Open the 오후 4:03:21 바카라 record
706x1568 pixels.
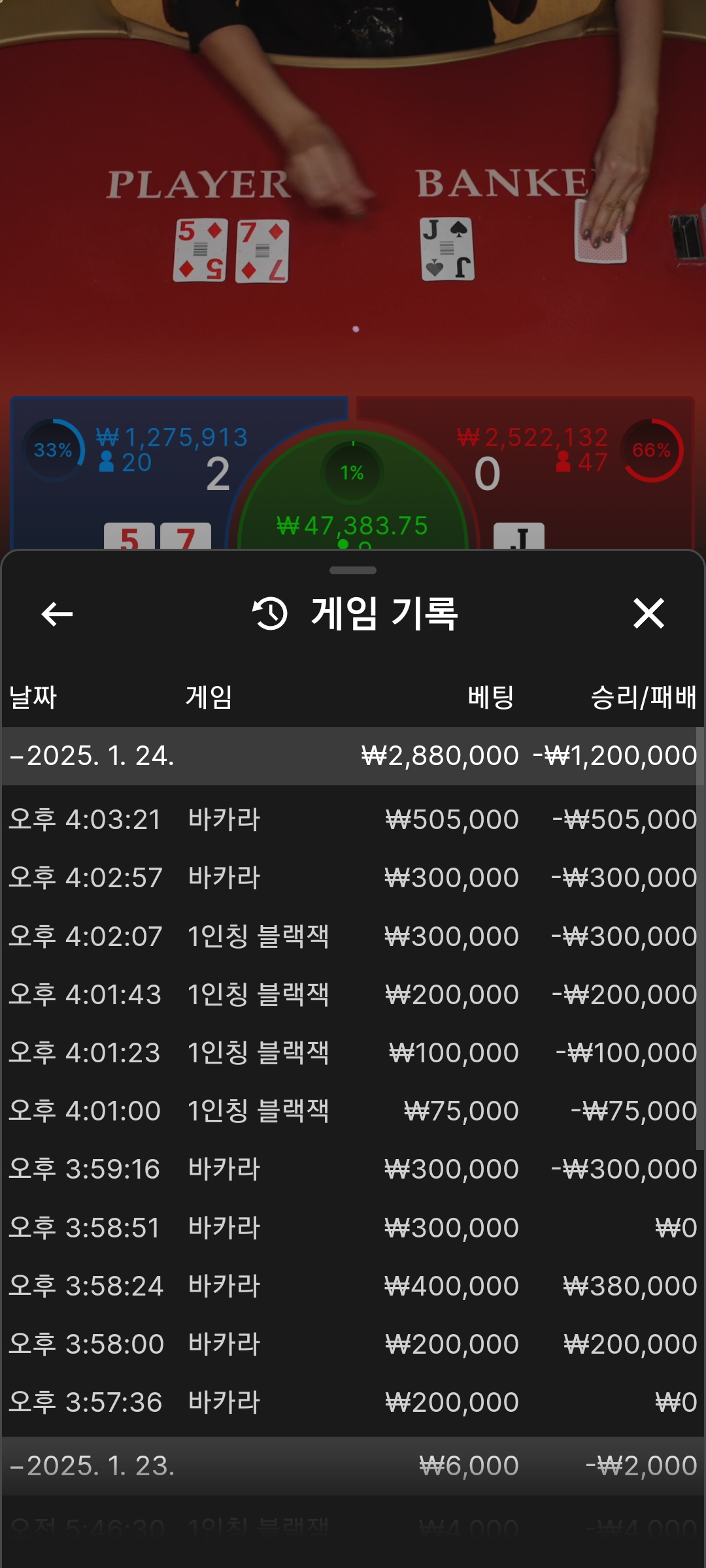352,819
